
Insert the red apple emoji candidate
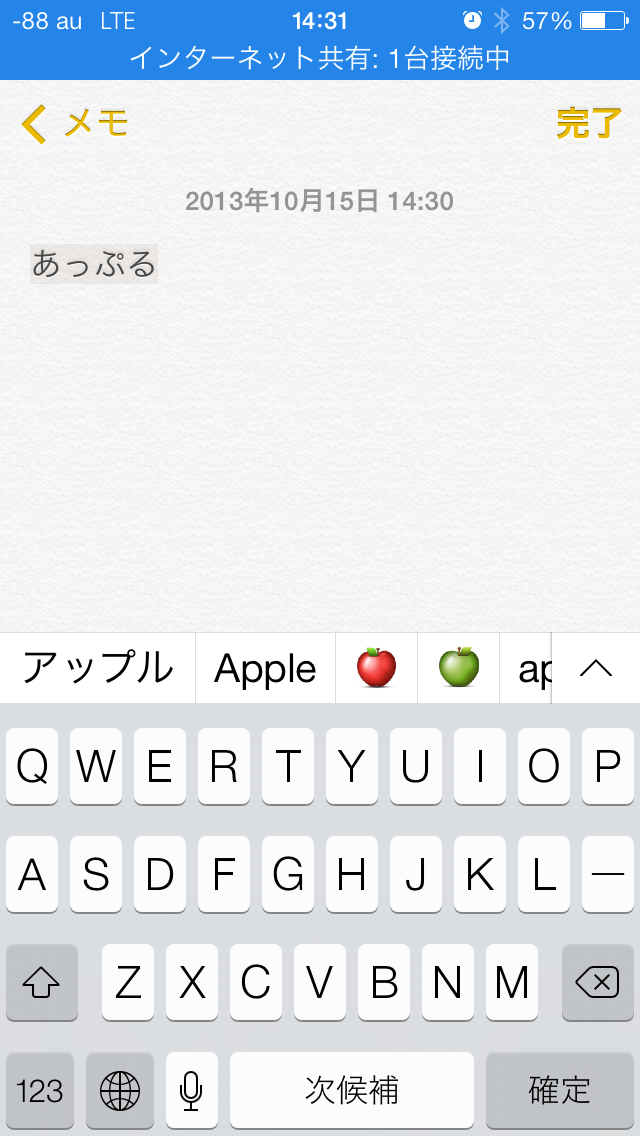point(376,667)
